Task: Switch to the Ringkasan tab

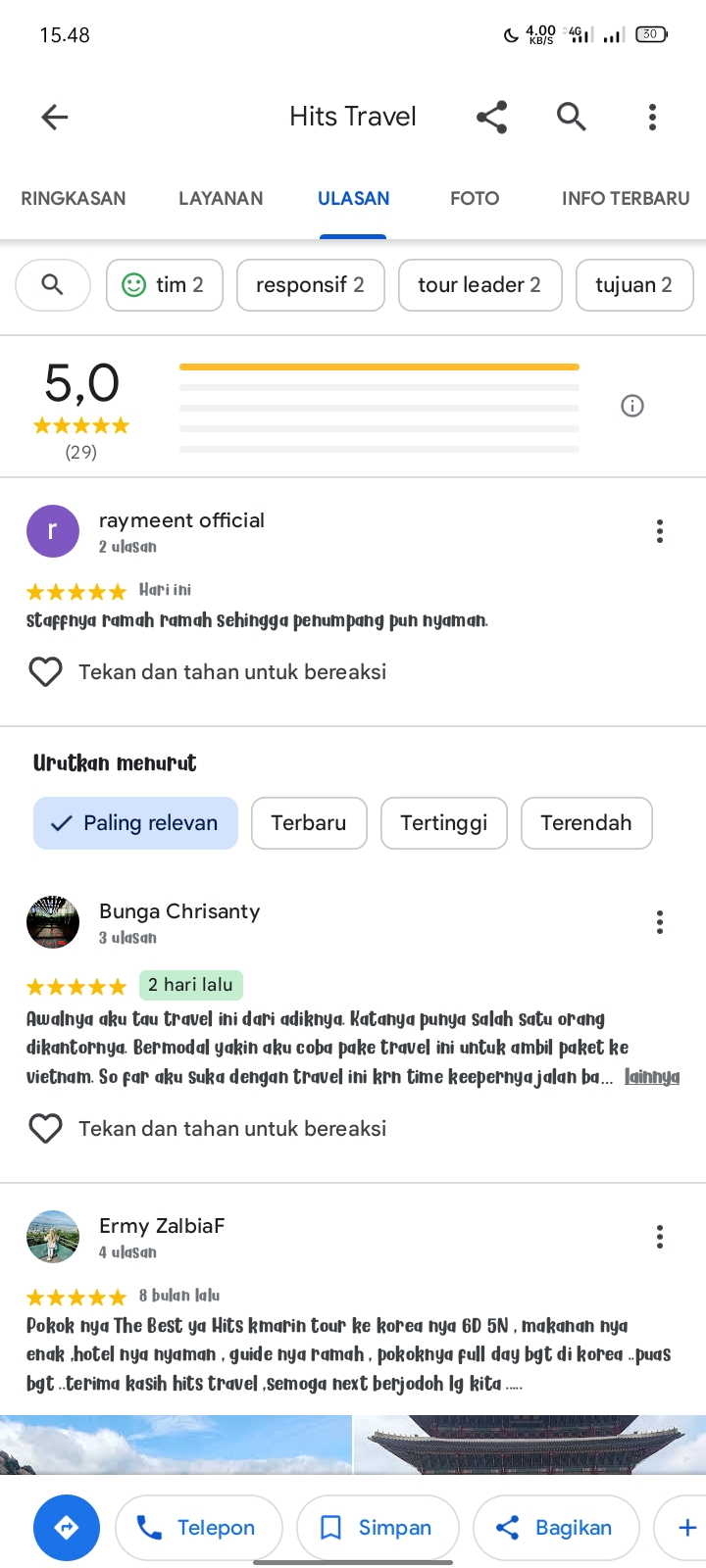Action: (x=74, y=198)
